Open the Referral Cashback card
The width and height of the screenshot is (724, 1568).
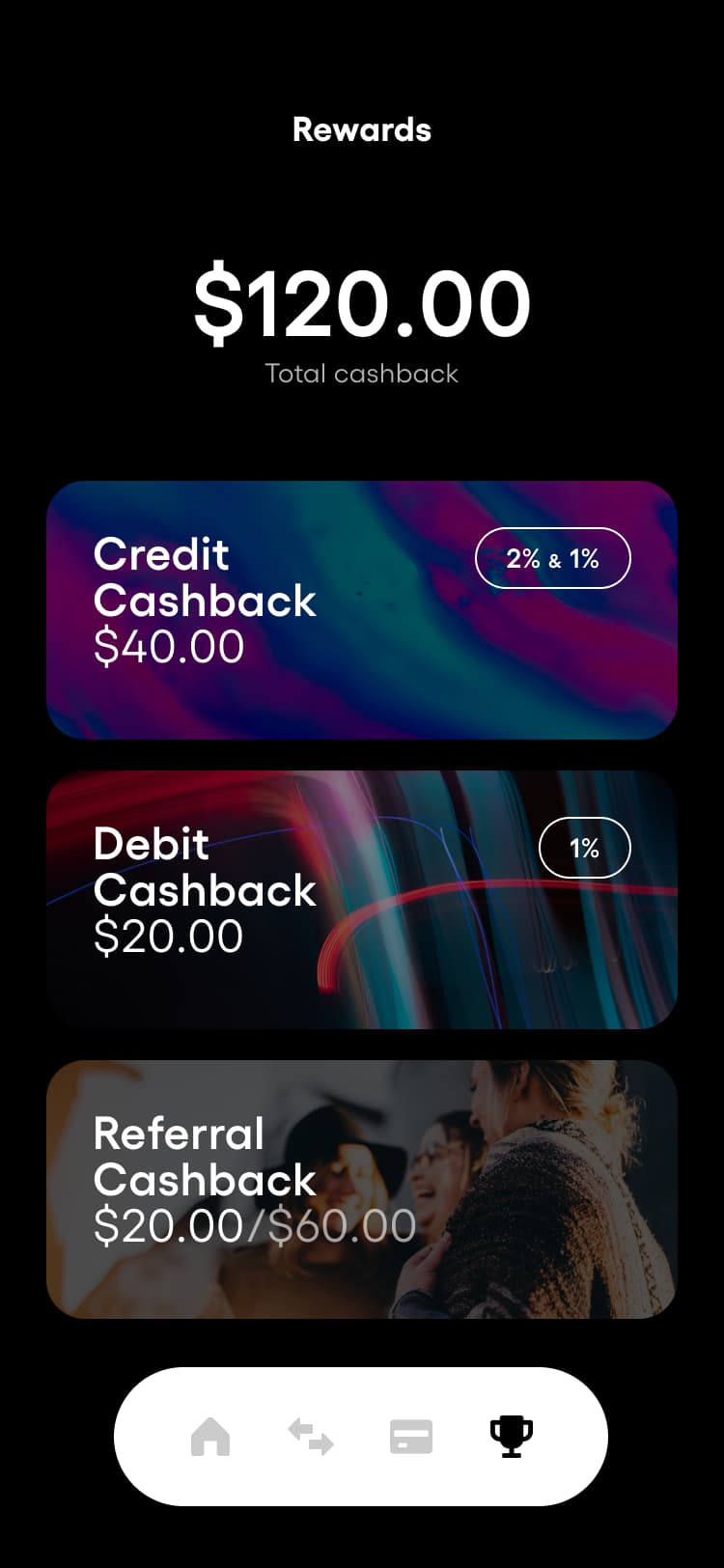coord(361,1189)
